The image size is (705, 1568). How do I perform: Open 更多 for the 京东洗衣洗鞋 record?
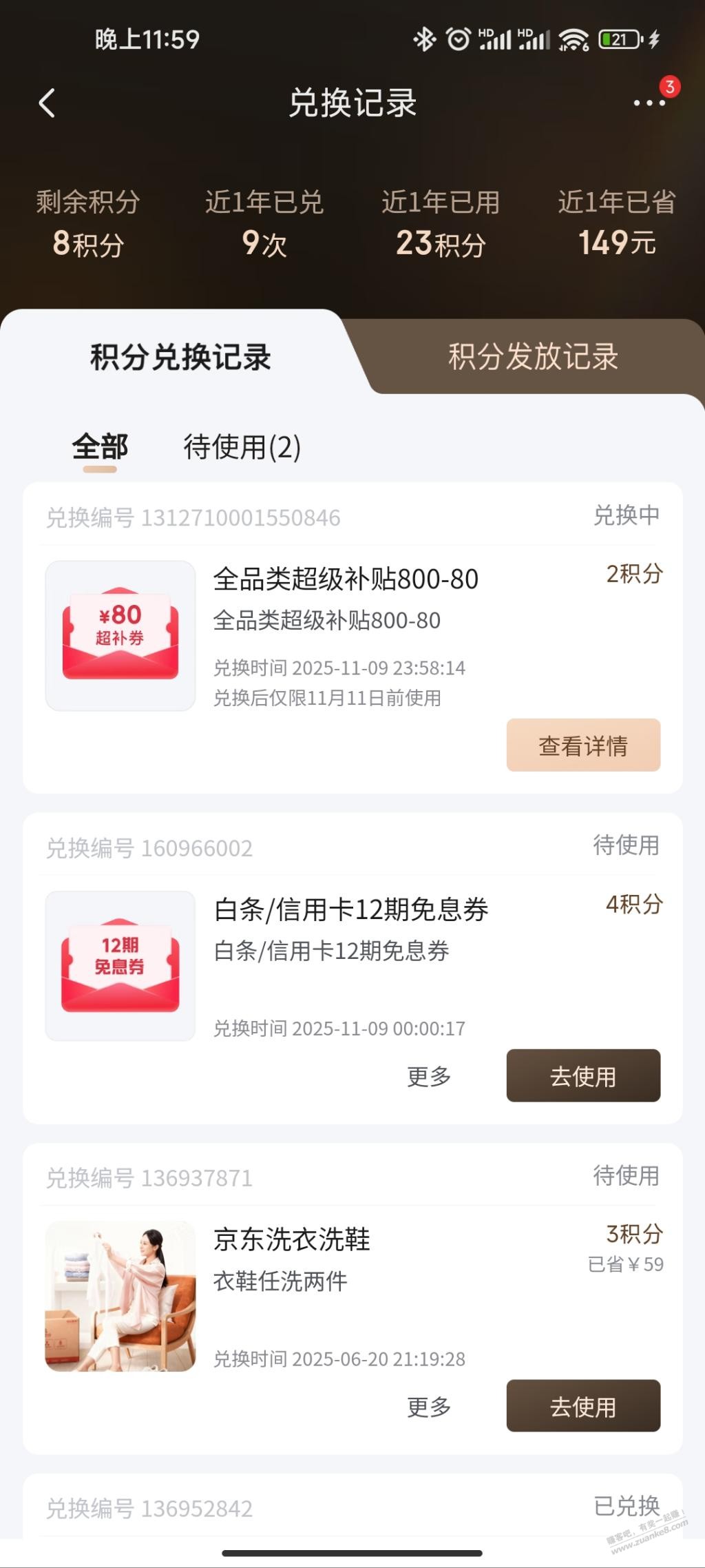429,1407
